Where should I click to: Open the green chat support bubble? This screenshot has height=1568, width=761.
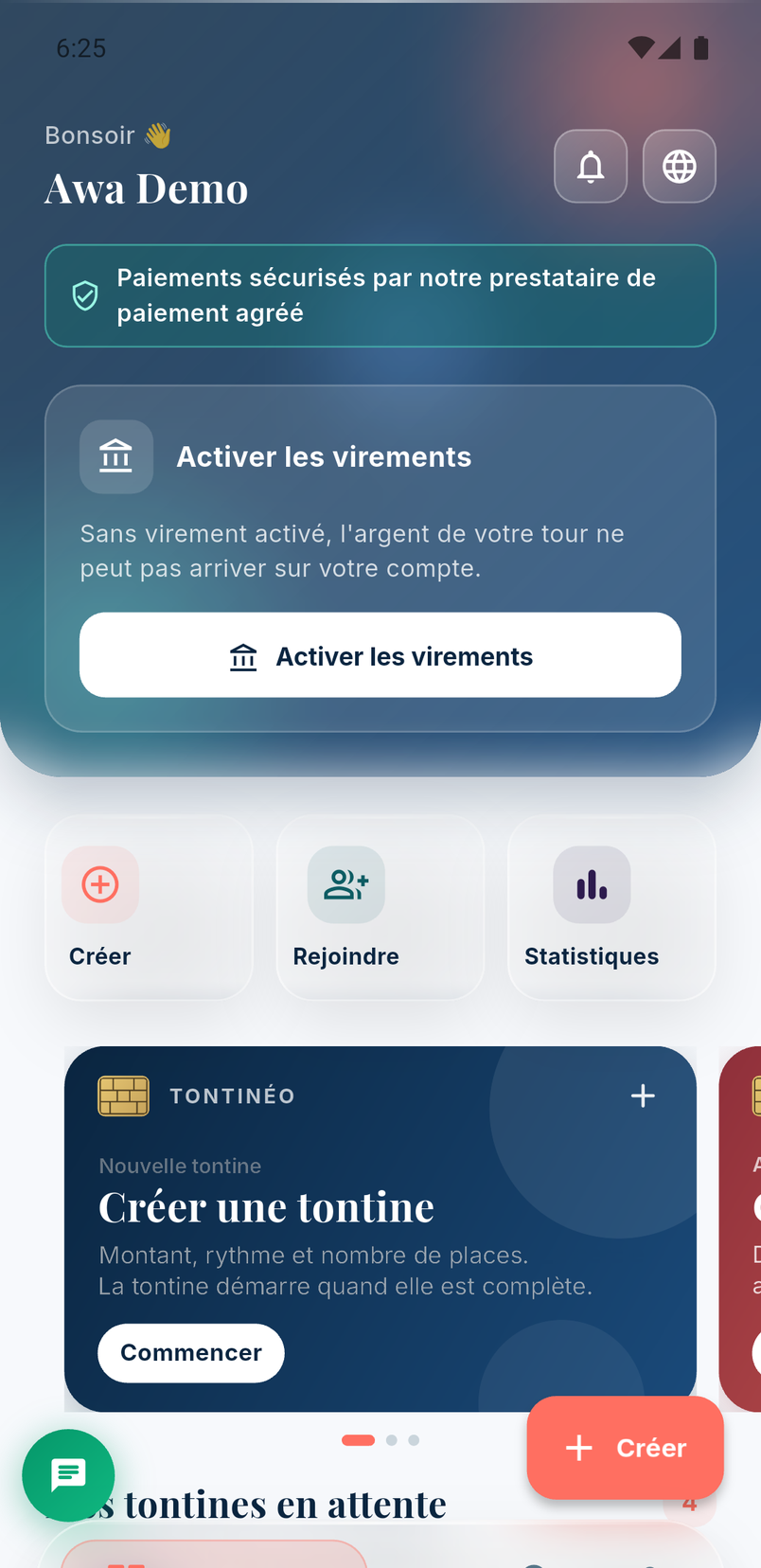coord(69,1475)
